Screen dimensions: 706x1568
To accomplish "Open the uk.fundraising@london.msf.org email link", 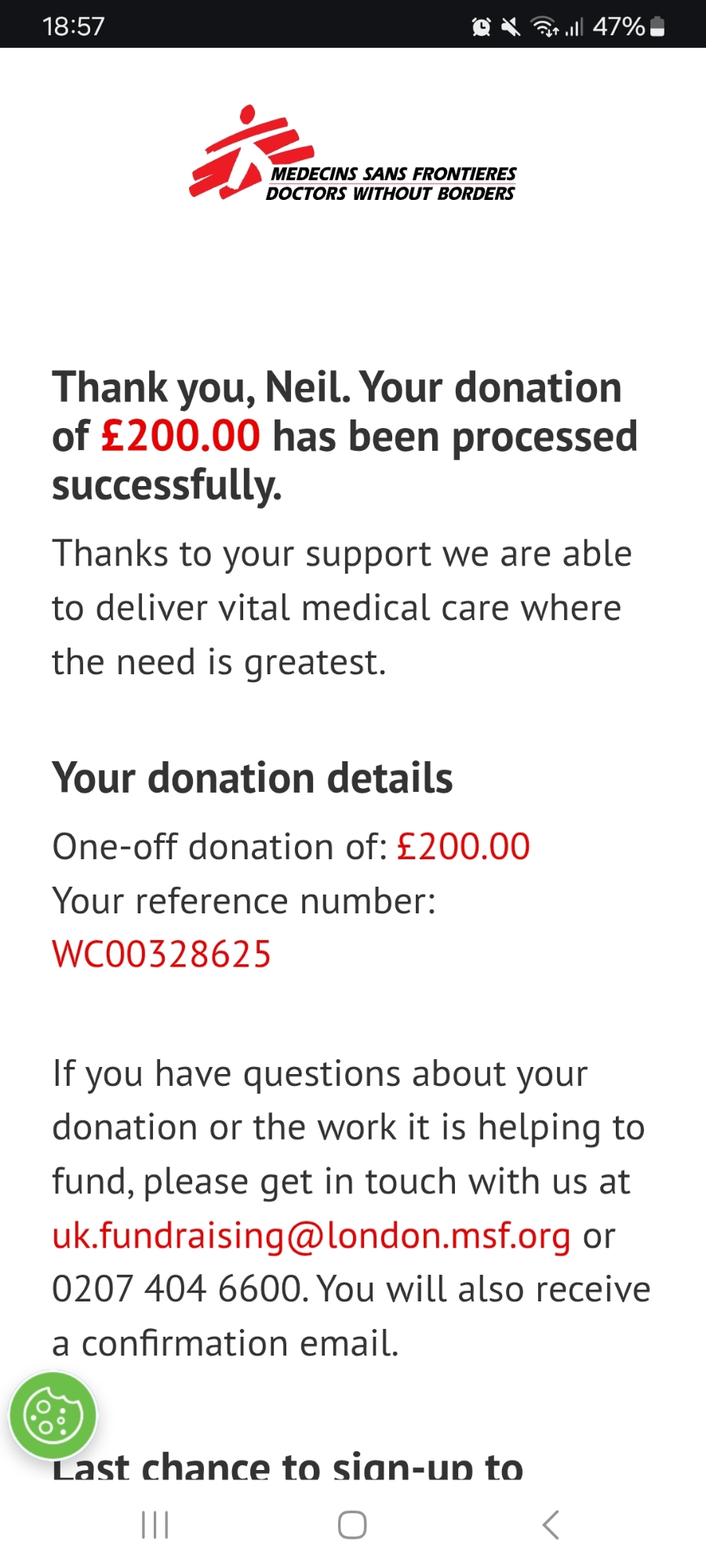I will pos(311,1236).
